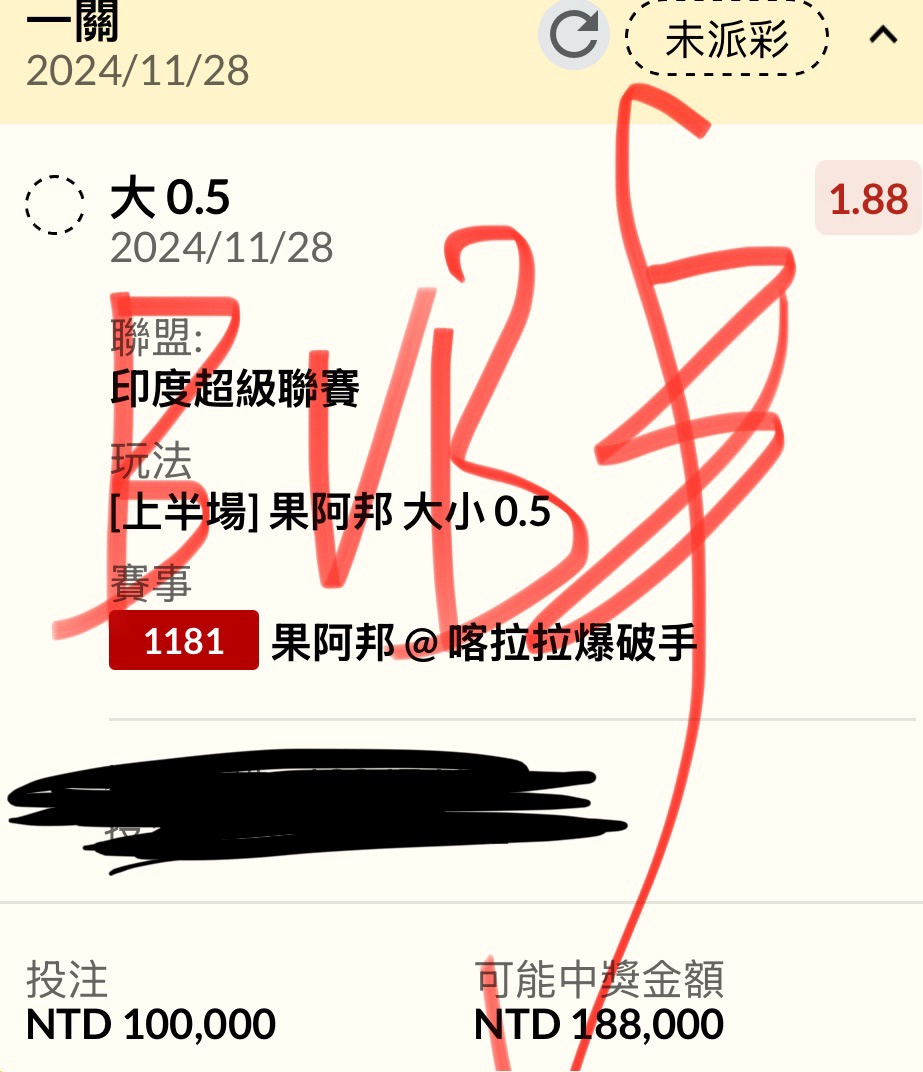Collapse the 一關 bet details
The width and height of the screenshot is (923, 1072).
[x=883, y=36]
